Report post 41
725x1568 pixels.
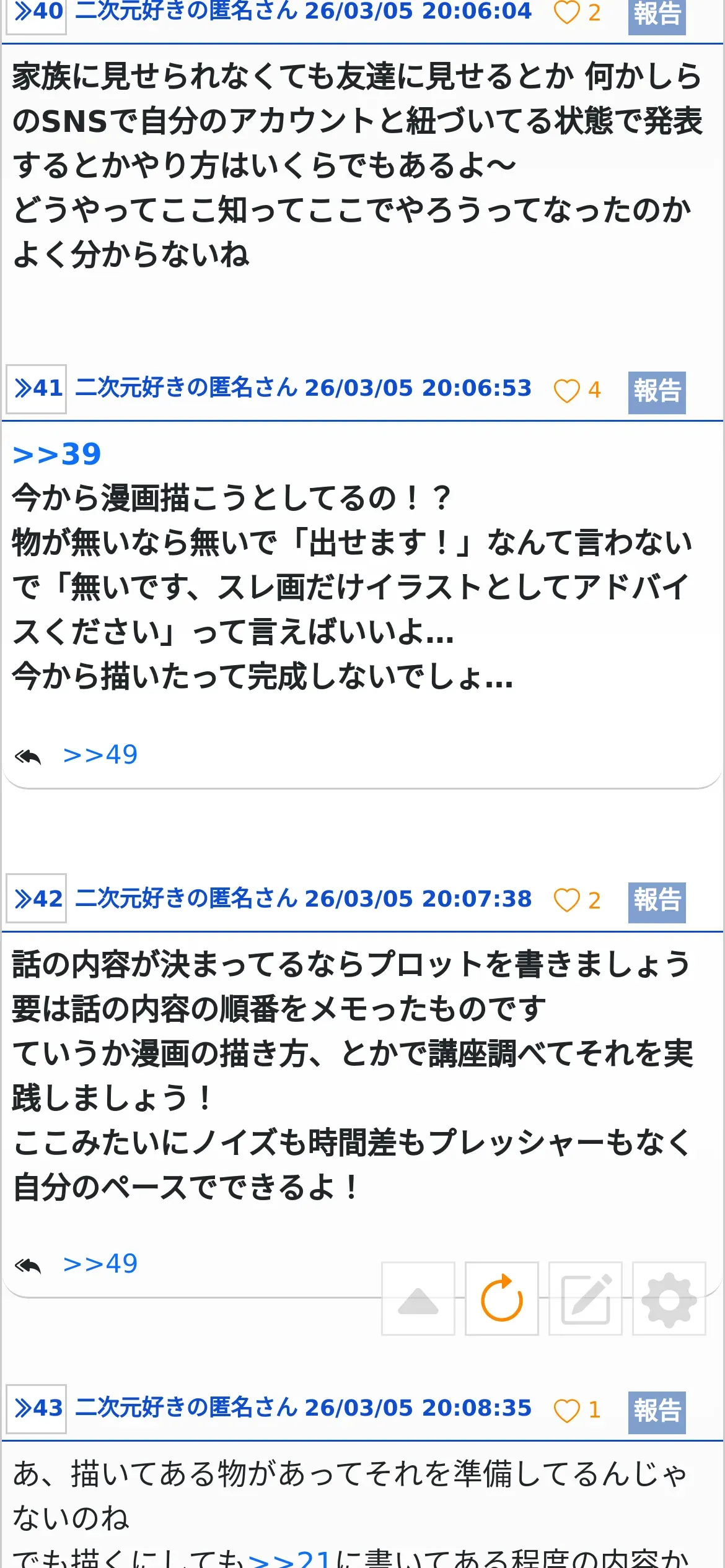tap(657, 392)
